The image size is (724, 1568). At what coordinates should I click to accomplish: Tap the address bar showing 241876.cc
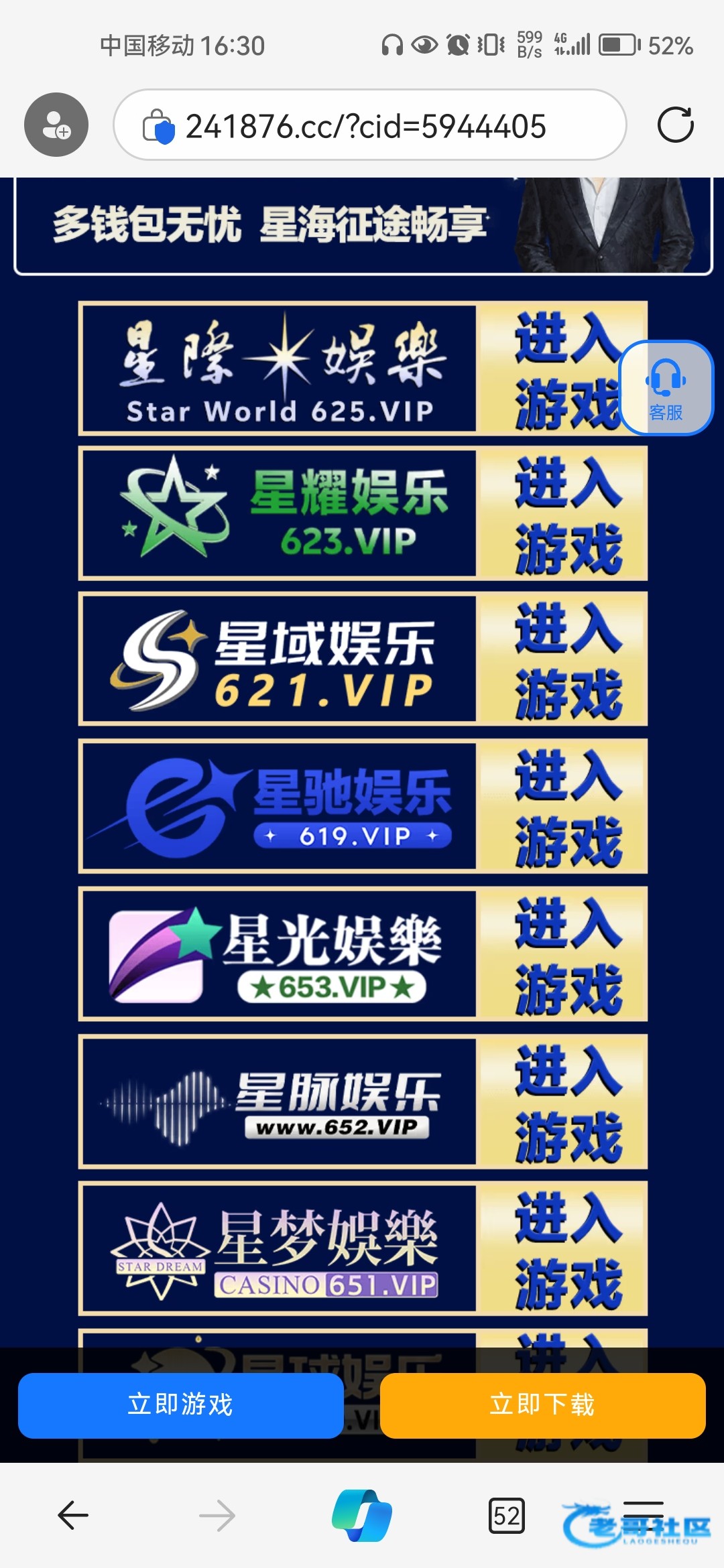365,126
